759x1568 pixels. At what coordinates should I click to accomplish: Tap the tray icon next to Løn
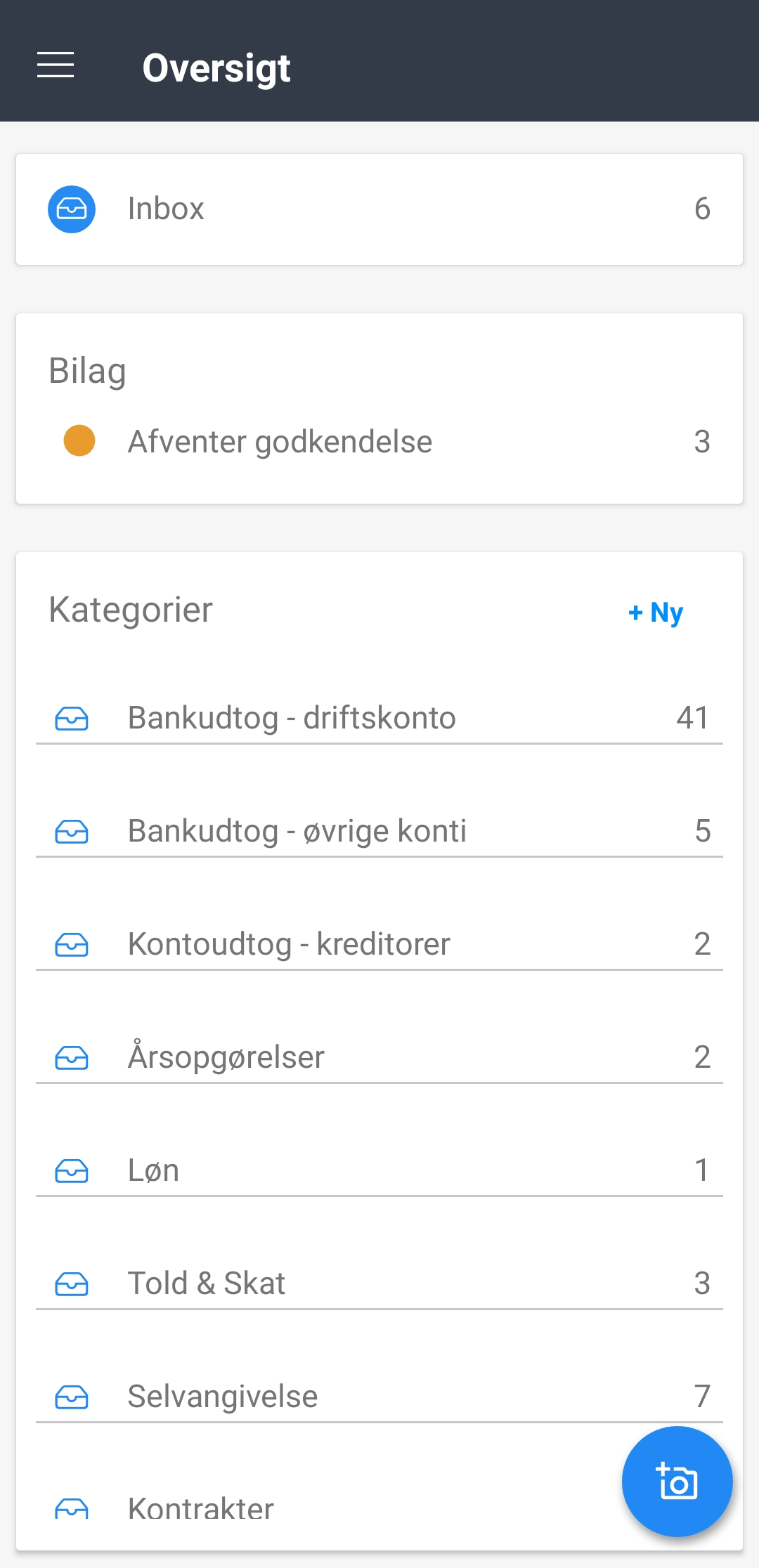71,1170
